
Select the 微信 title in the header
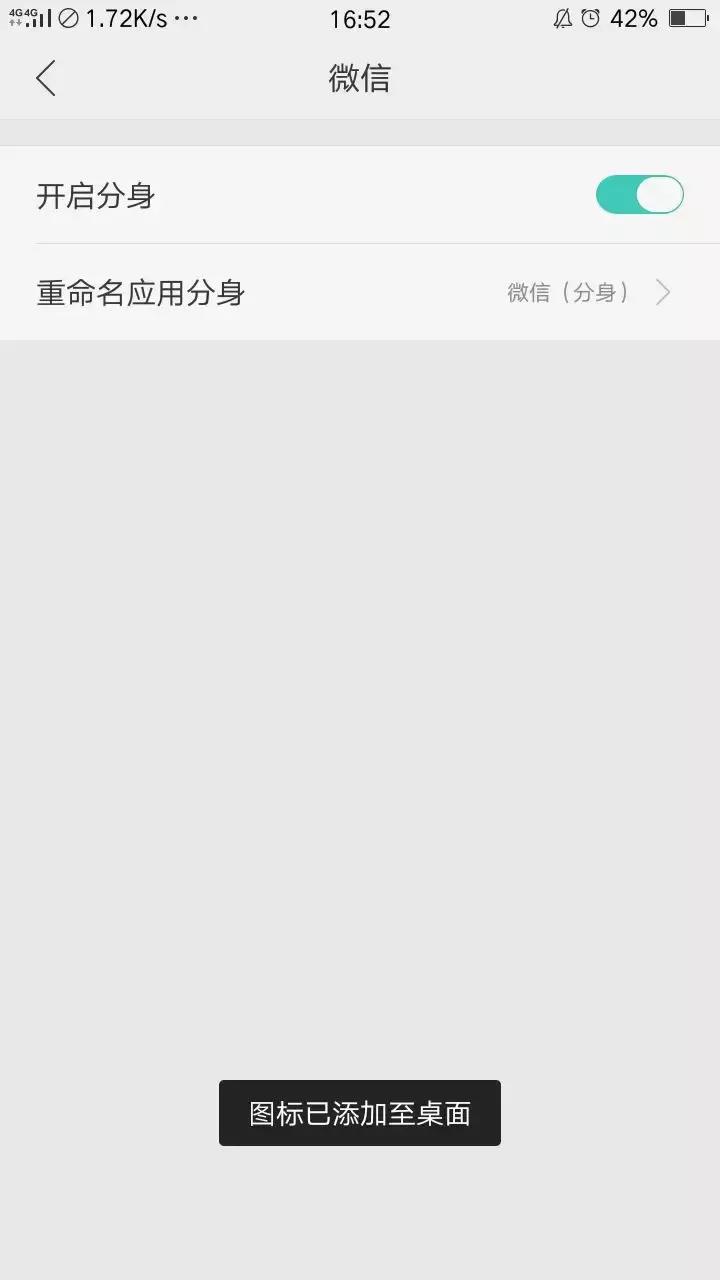[x=360, y=78]
